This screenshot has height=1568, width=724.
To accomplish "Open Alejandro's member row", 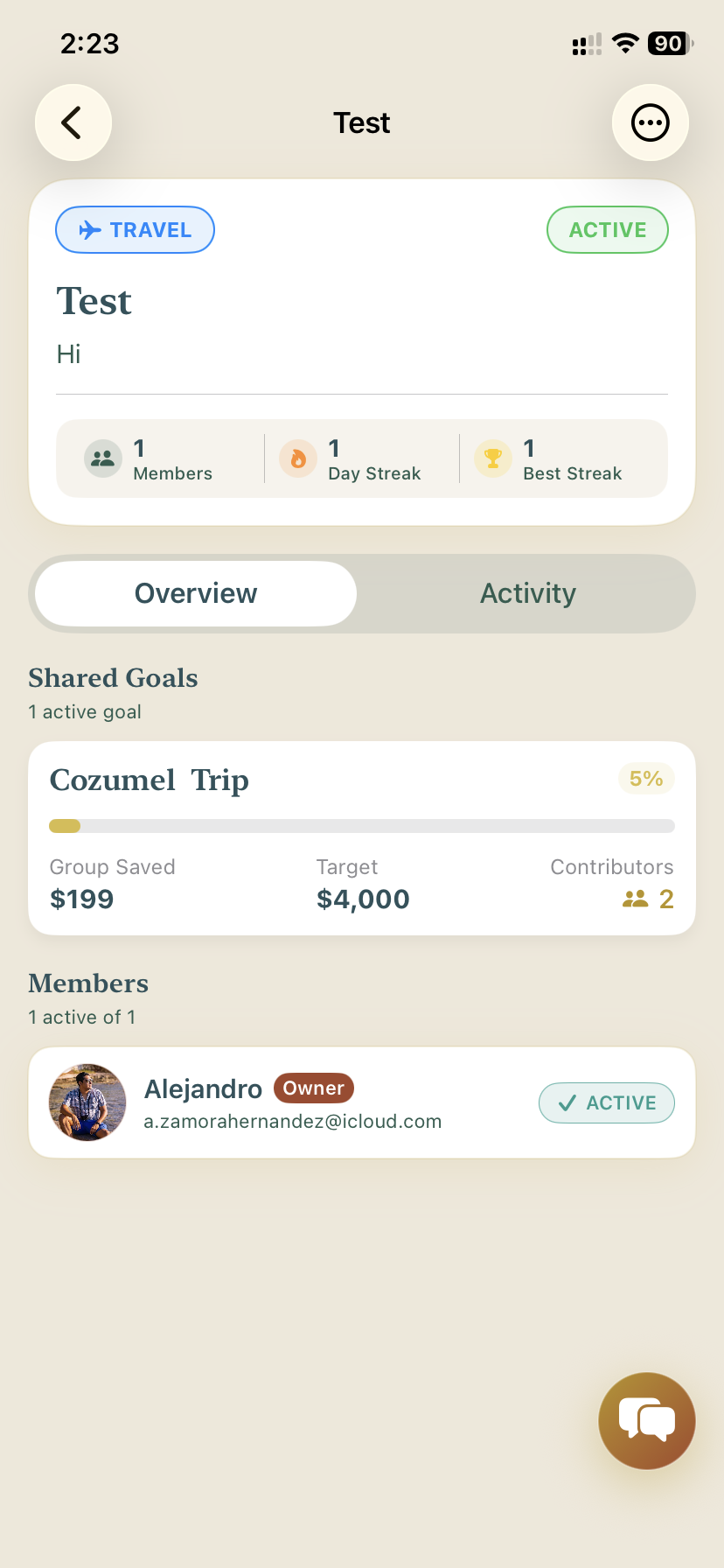I will [x=361, y=1102].
